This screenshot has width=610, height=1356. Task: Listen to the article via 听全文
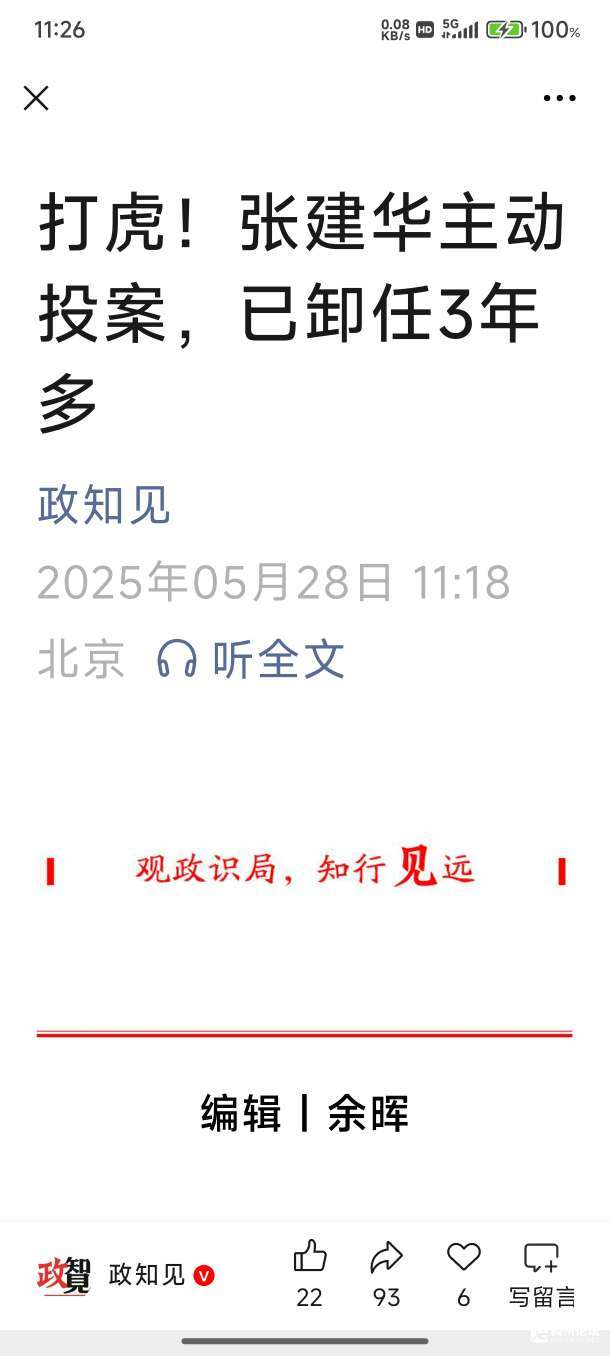[251, 660]
